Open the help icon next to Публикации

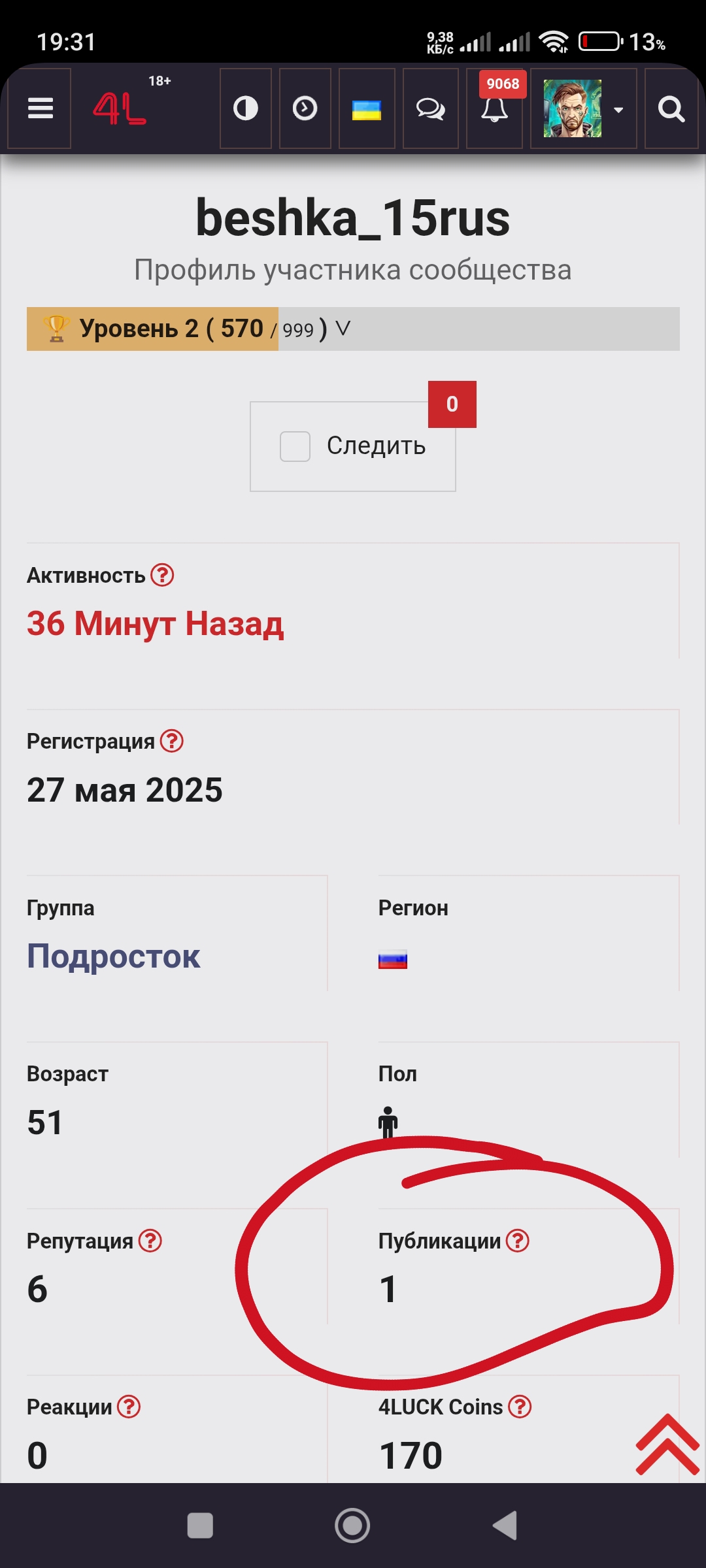(x=518, y=1240)
